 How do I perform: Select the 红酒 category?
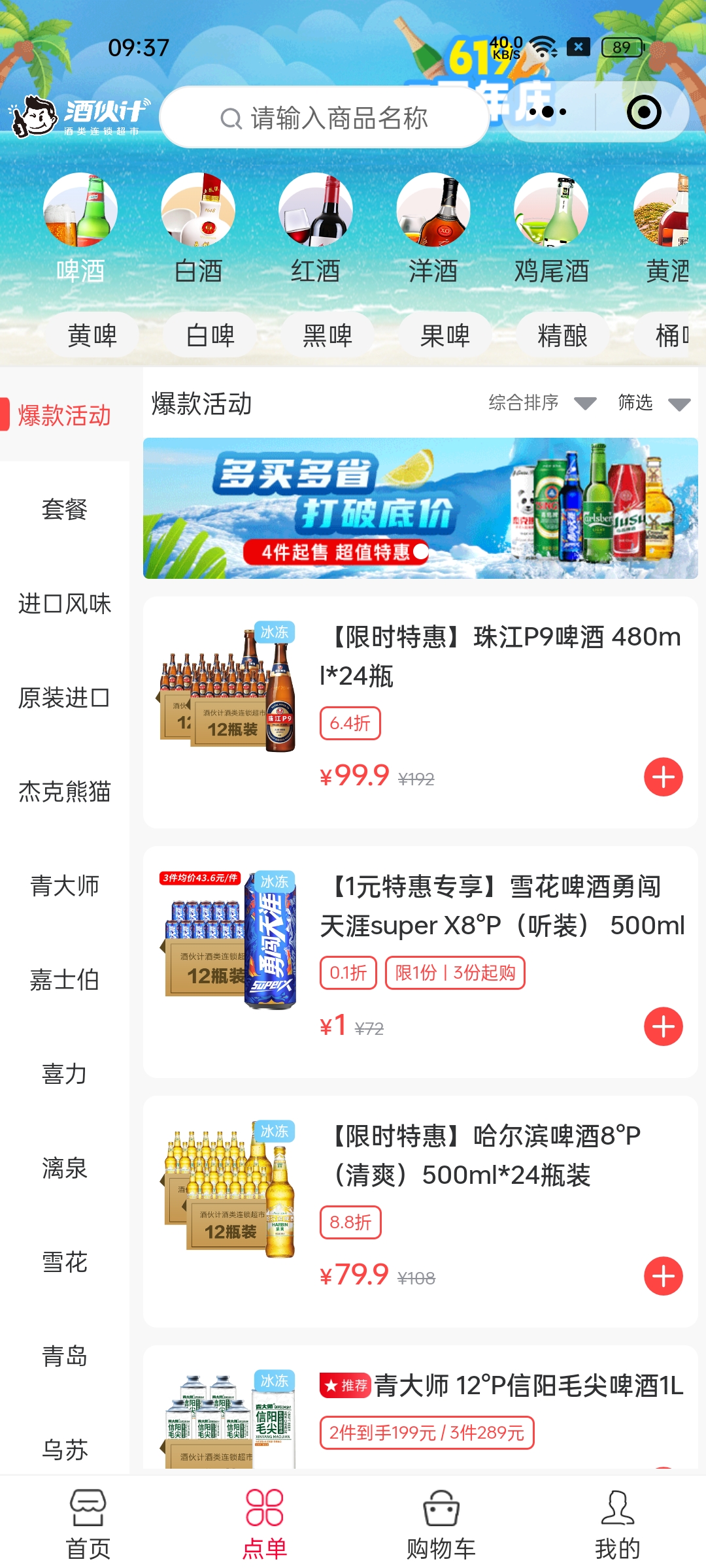(x=316, y=229)
